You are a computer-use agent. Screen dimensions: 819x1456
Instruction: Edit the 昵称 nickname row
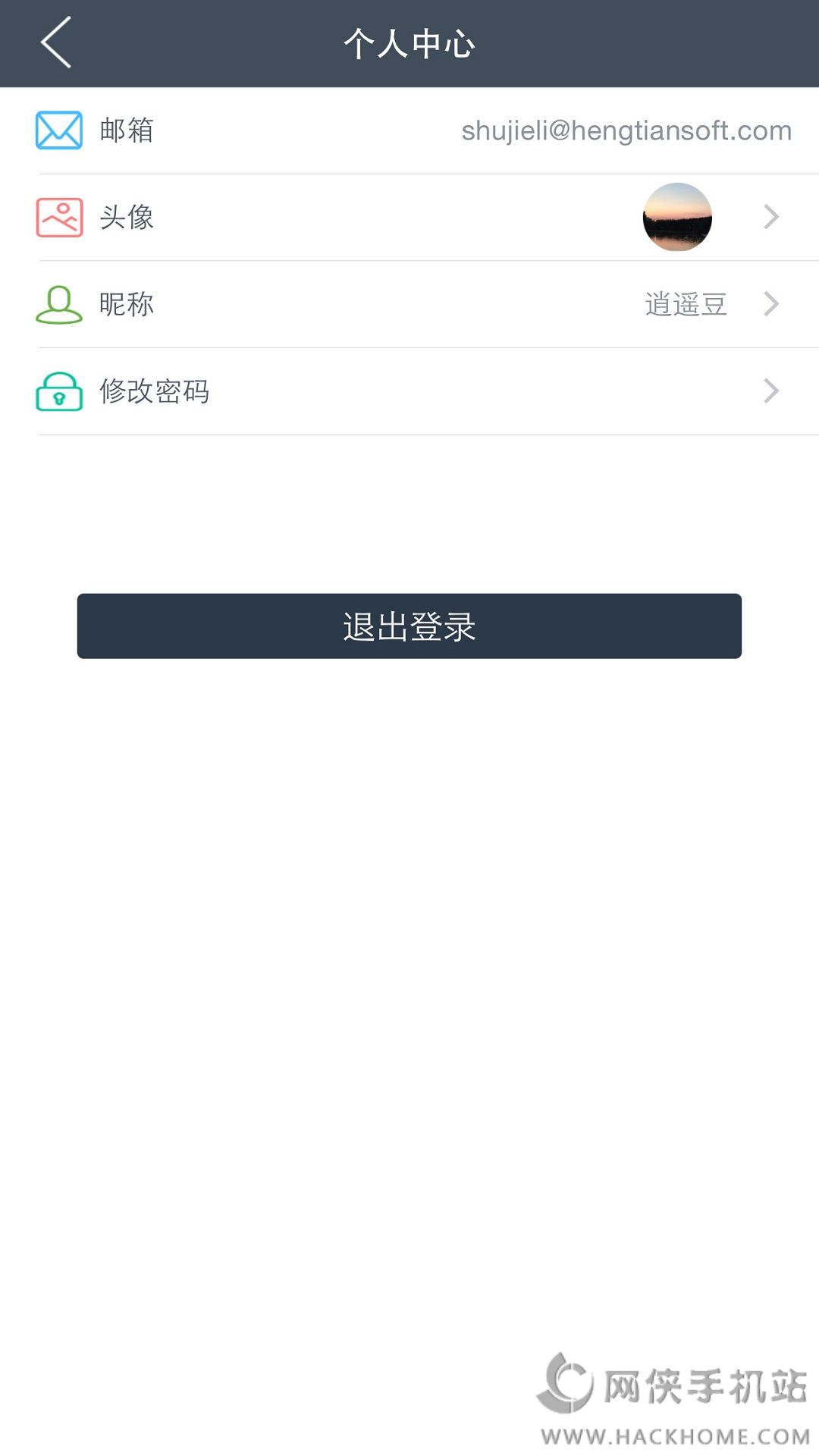[409, 304]
